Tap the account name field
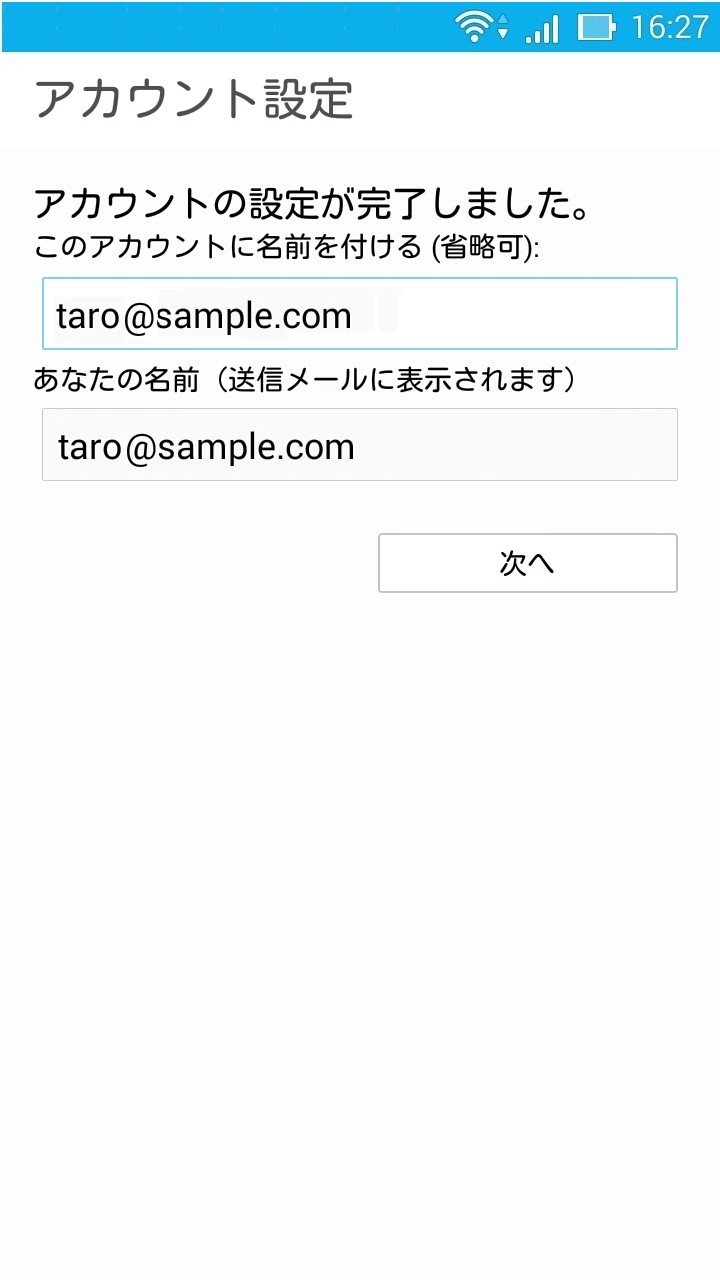 360,314
